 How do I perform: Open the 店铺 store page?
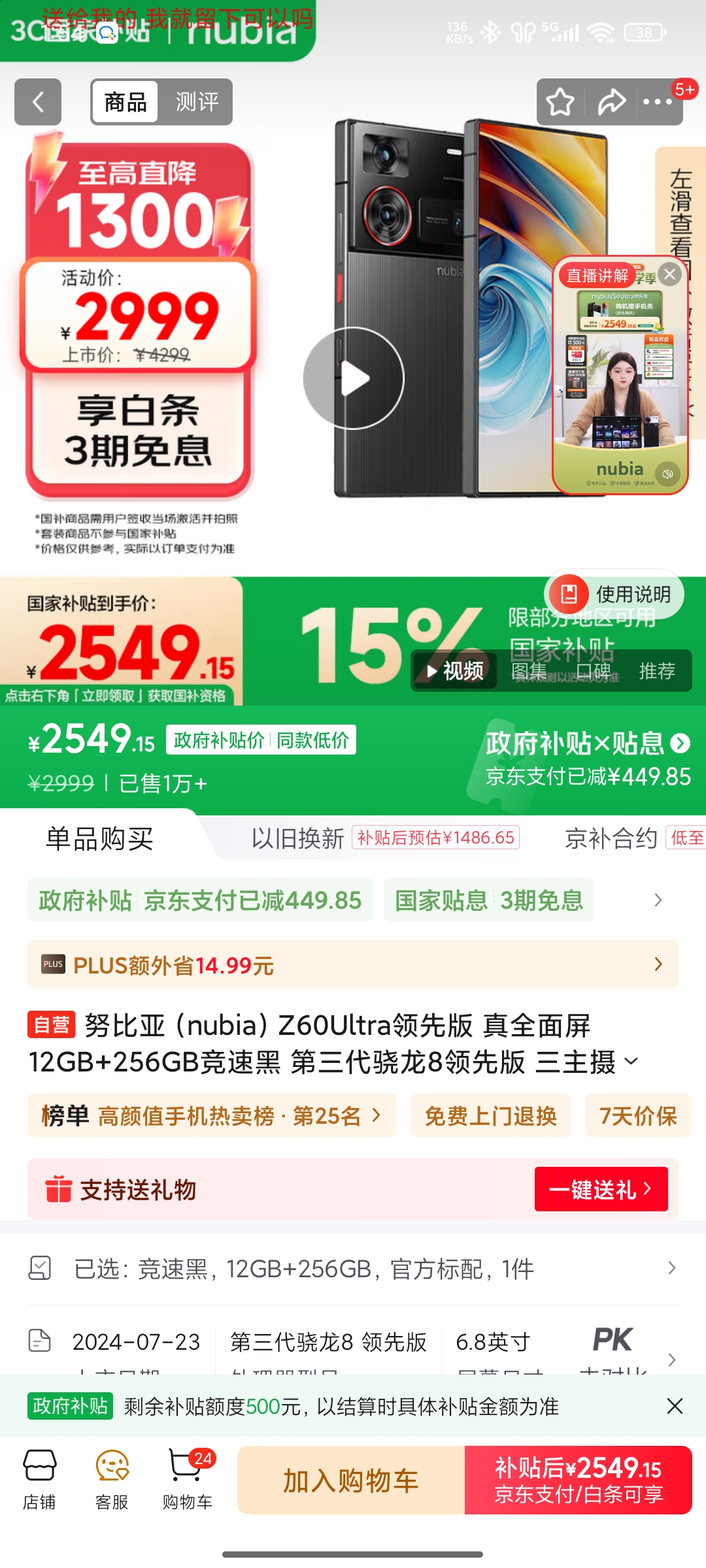pos(40,1480)
